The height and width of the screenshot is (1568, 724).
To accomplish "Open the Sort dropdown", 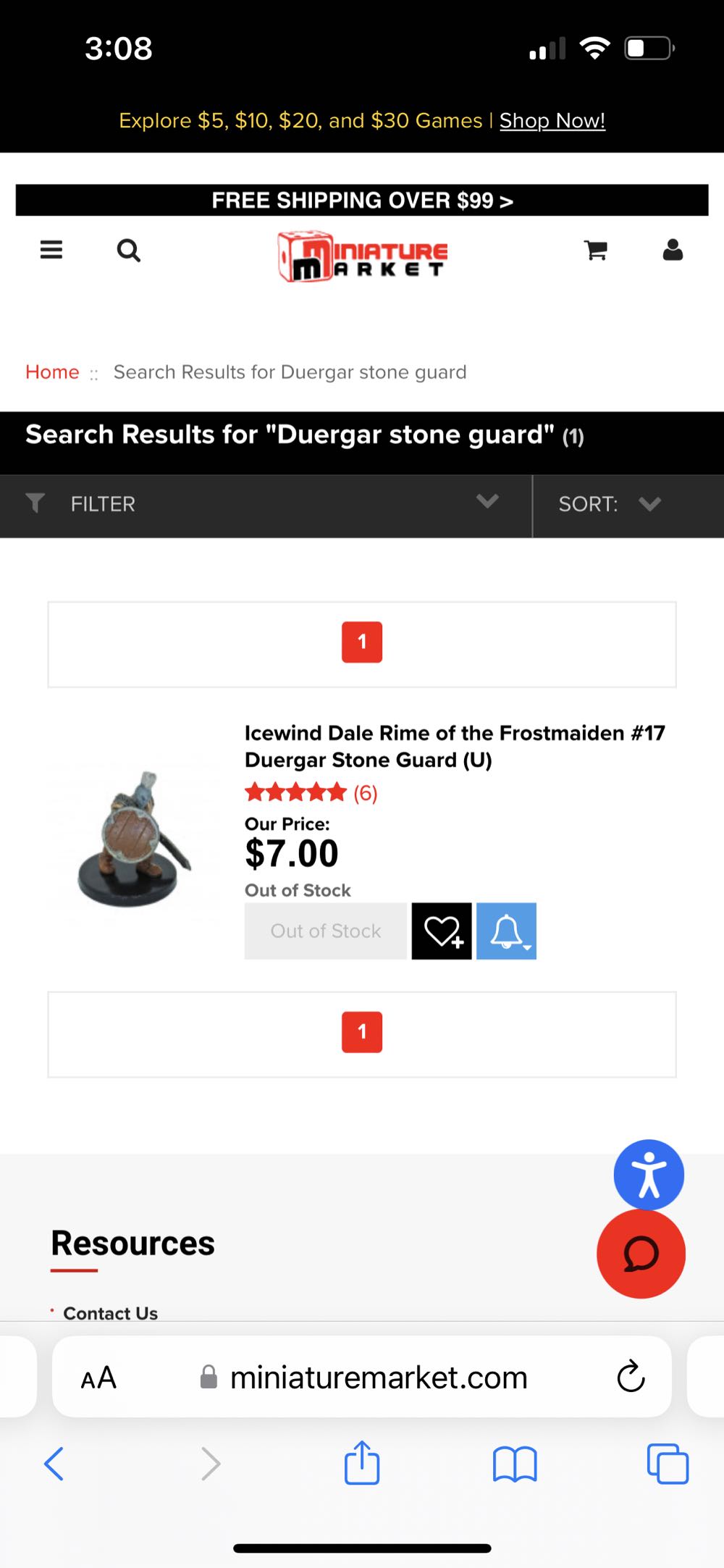I will (610, 504).
